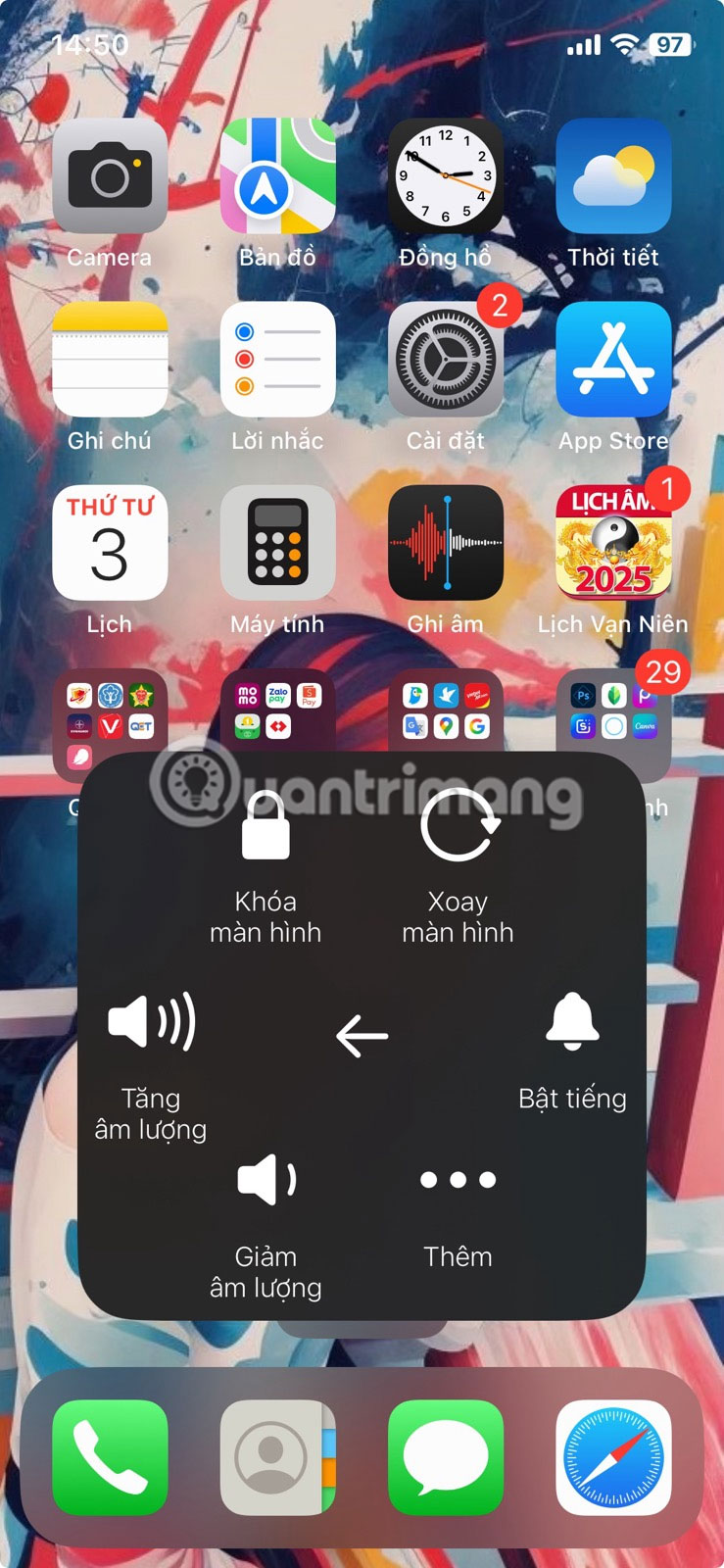
Task: Open Ghi âm voice memos
Action: pyautogui.click(x=446, y=543)
